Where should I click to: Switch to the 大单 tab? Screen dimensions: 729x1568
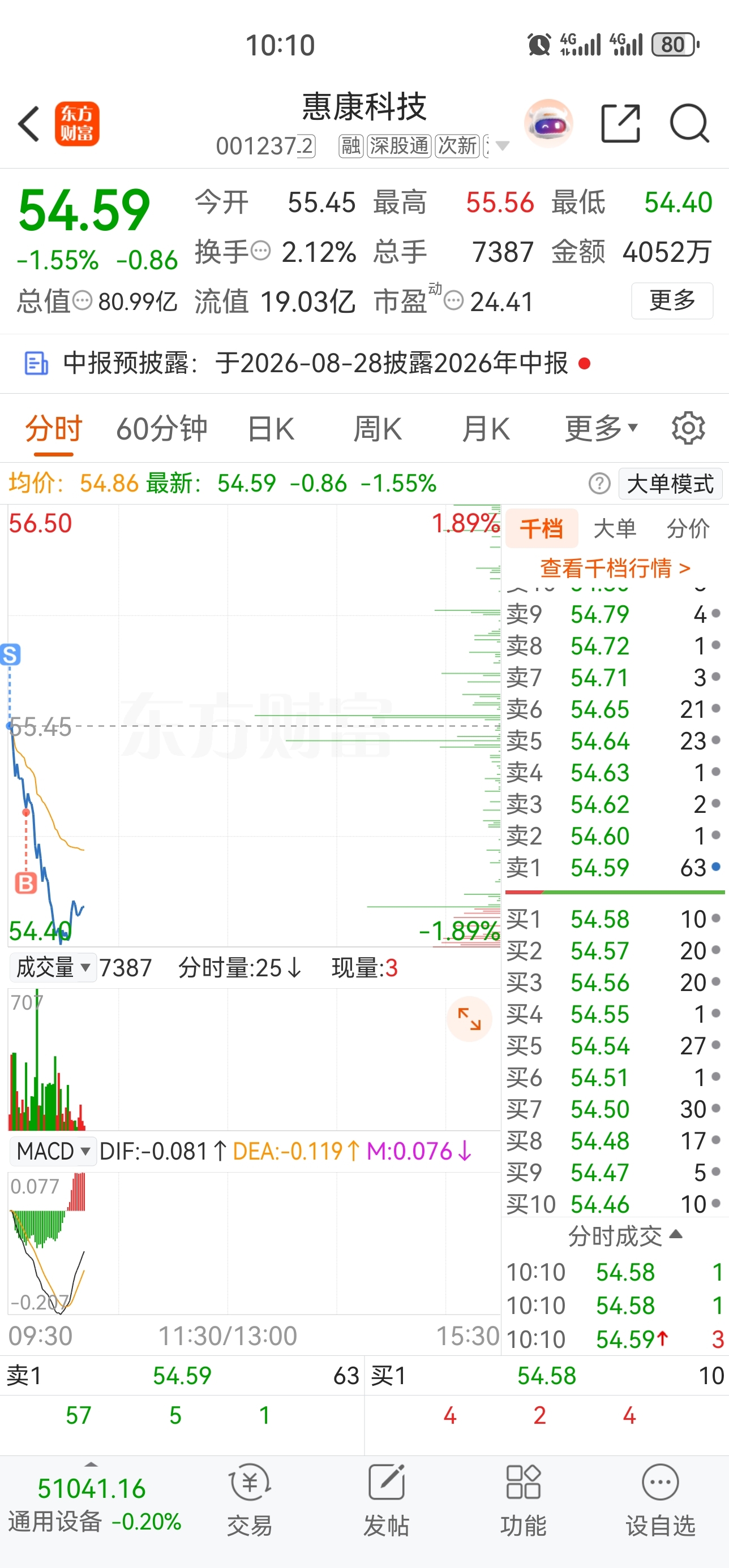615,528
